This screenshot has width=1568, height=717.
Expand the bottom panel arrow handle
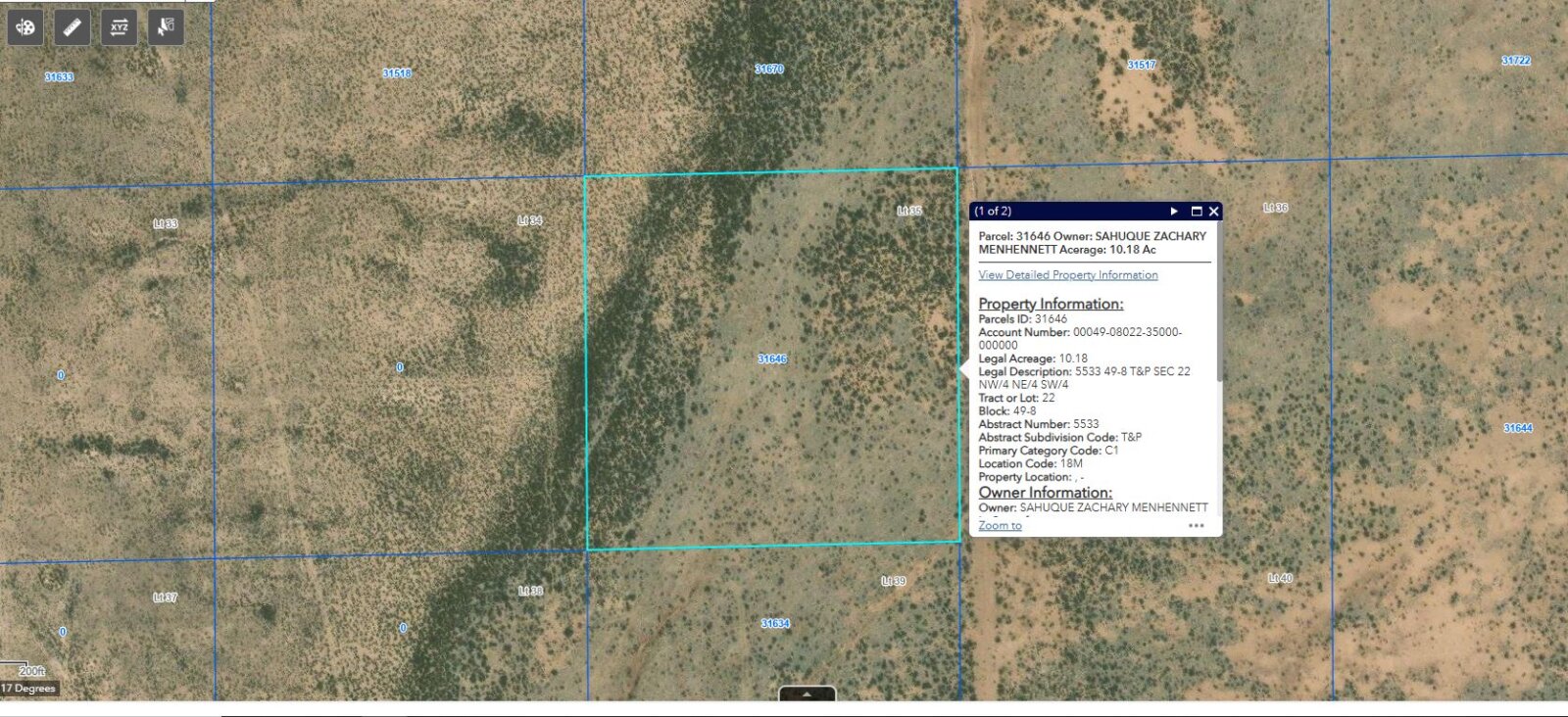click(807, 693)
